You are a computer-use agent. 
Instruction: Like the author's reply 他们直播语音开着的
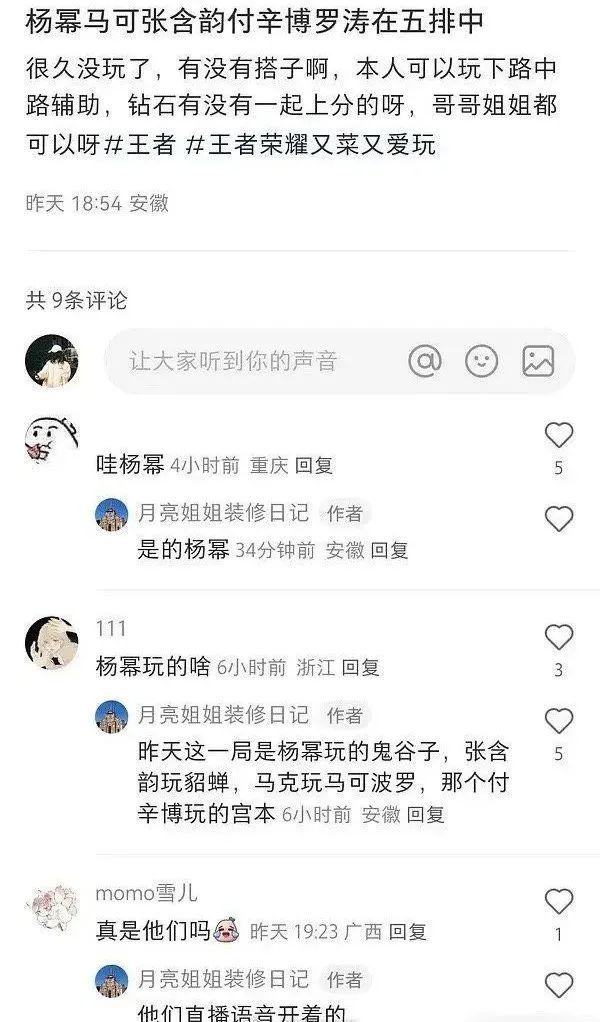[558, 984]
